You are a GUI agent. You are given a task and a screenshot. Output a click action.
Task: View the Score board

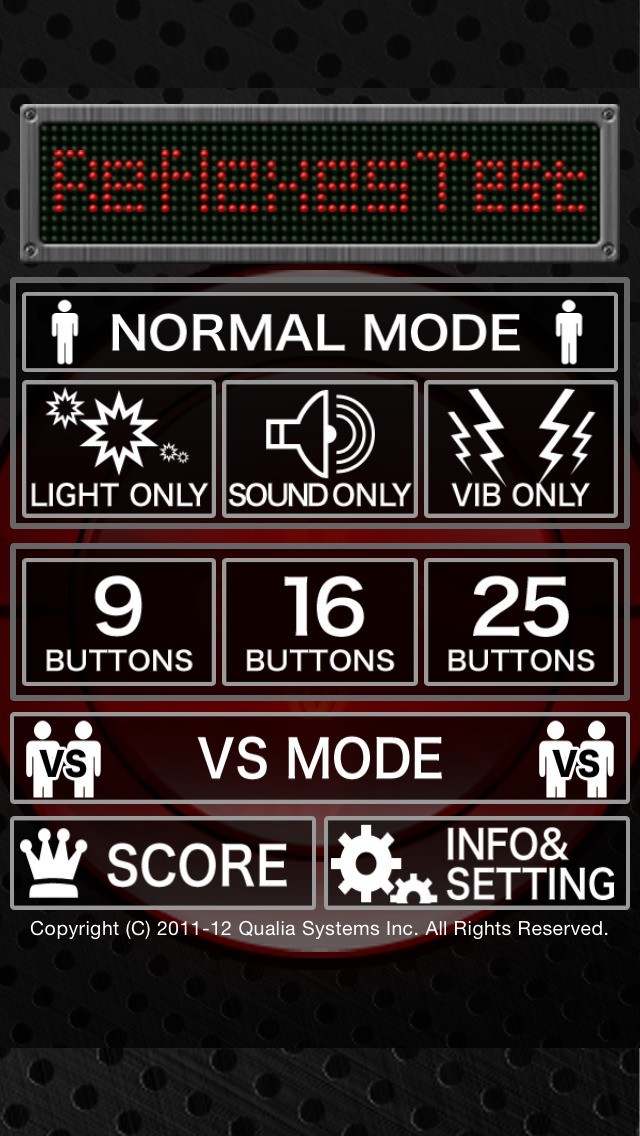(163, 863)
